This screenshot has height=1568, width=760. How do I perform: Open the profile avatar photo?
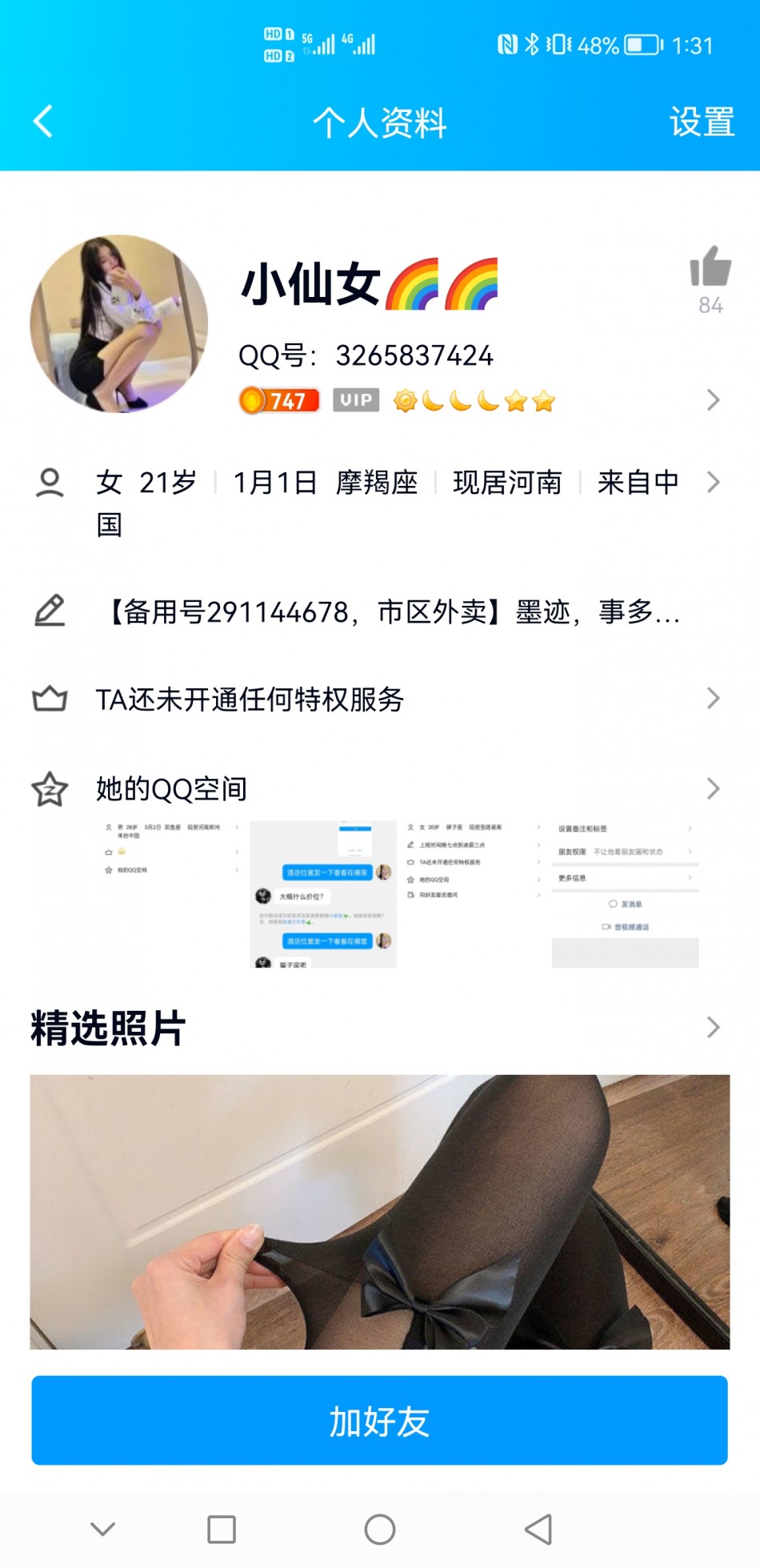point(119,323)
